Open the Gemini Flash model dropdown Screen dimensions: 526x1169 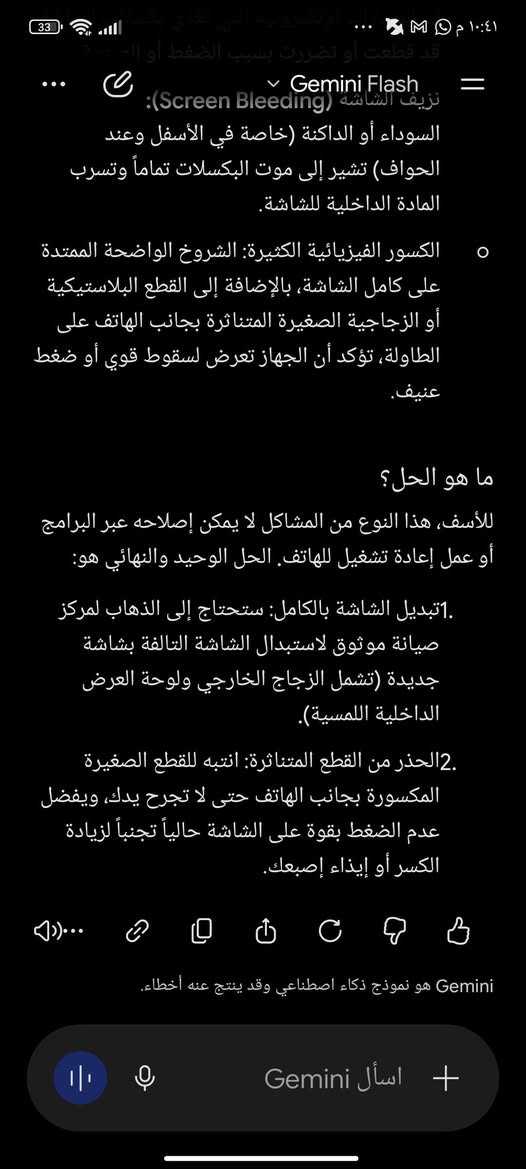(343, 84)
